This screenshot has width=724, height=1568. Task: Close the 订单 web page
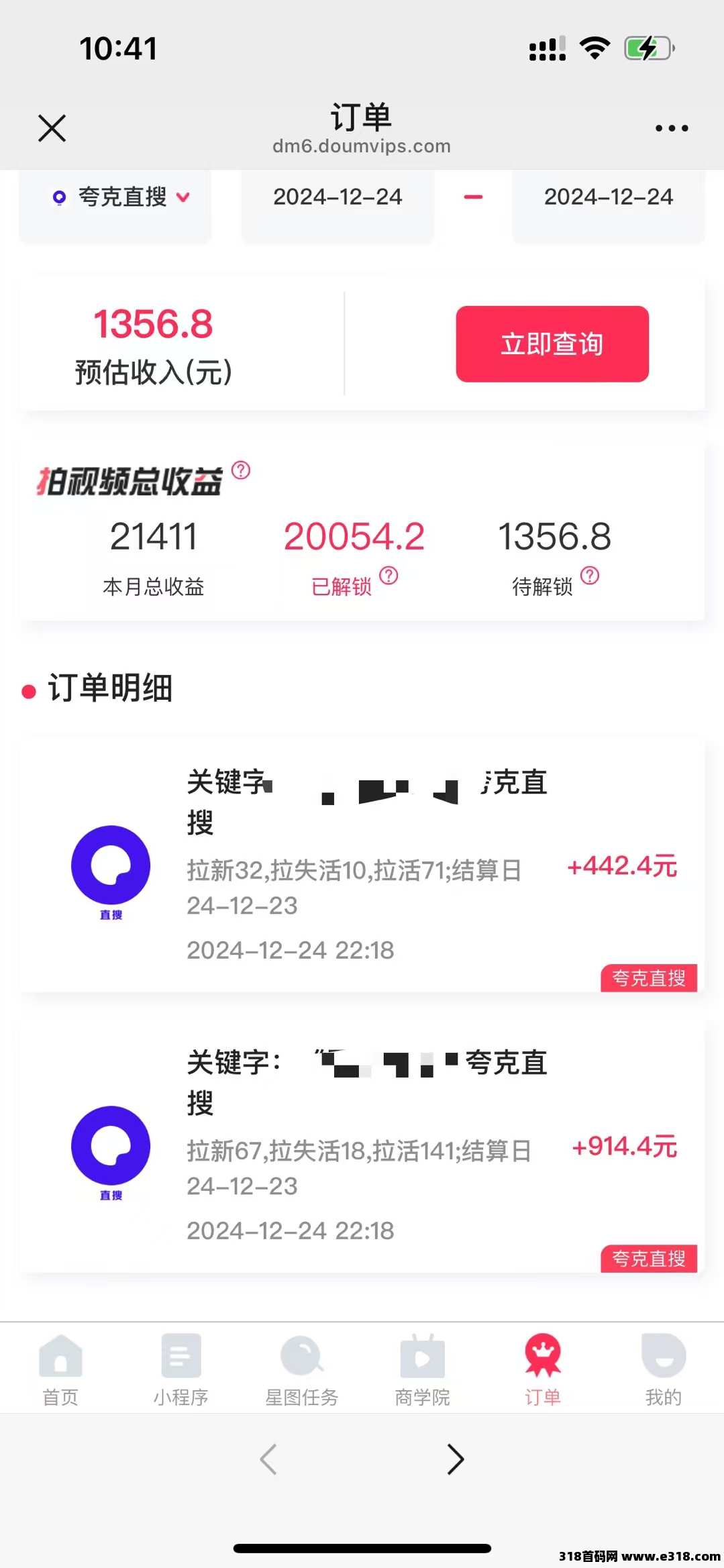coord(52,128)
